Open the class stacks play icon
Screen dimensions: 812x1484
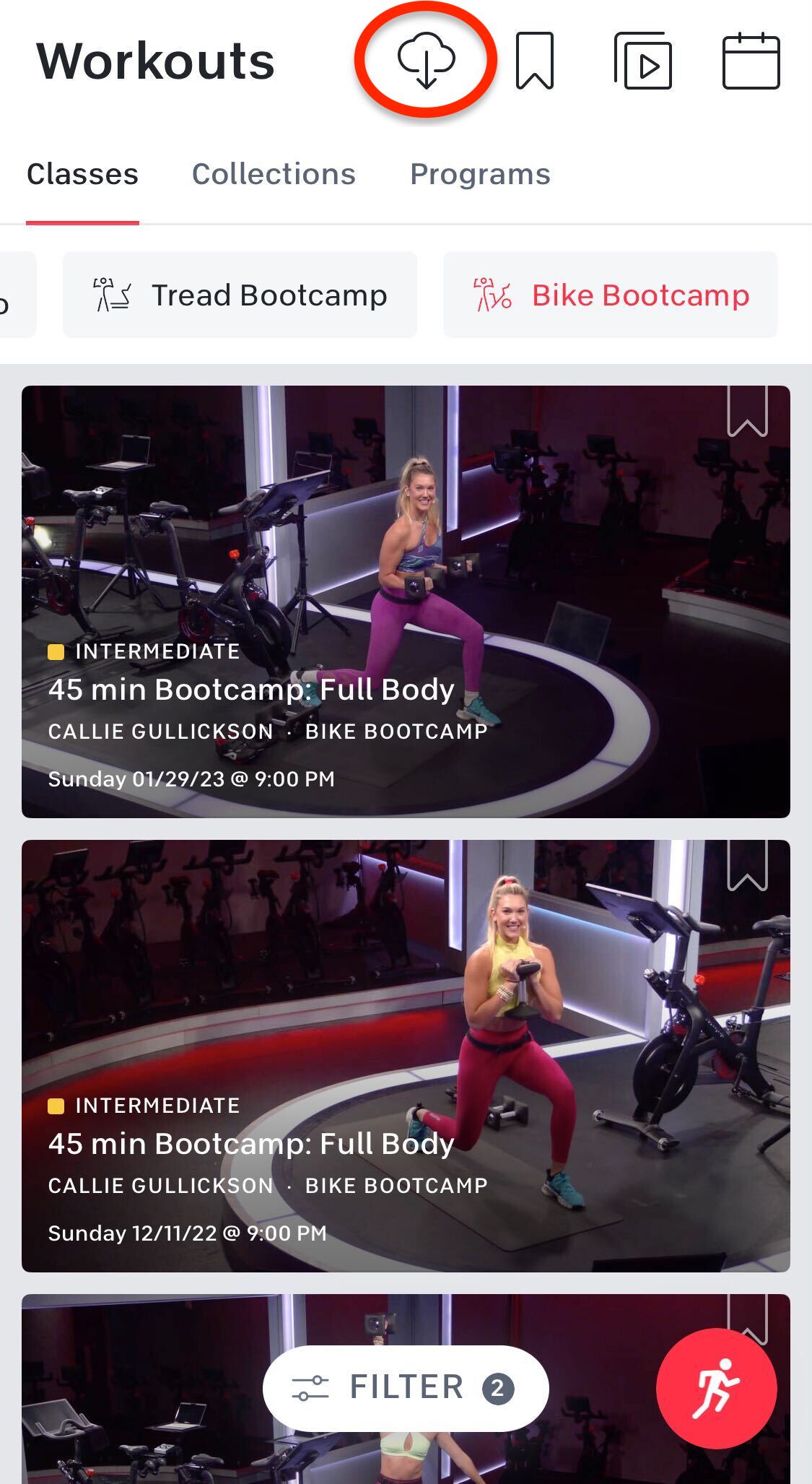[x=643, y=61]
